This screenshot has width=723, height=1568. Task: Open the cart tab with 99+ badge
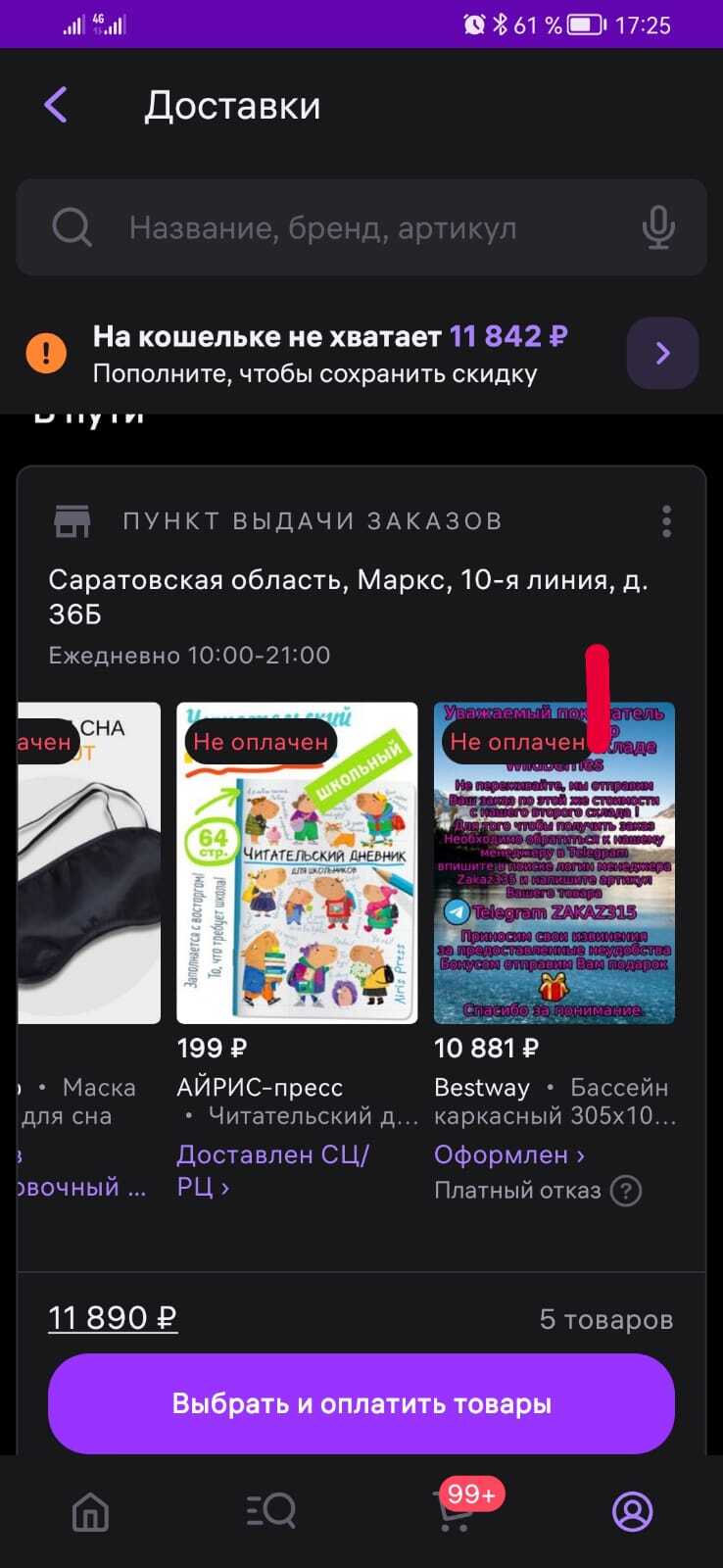coord(454,1512)
